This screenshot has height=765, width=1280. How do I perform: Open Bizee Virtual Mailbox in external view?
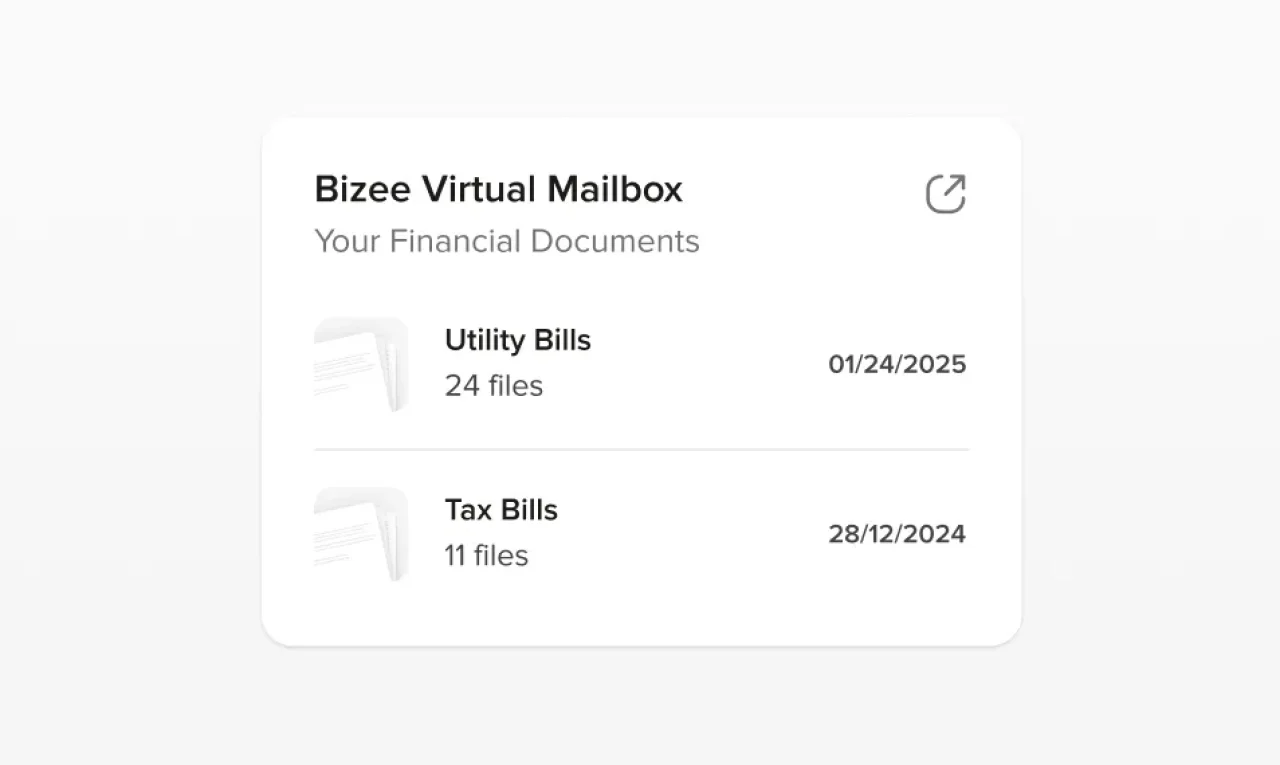point(945,194)
